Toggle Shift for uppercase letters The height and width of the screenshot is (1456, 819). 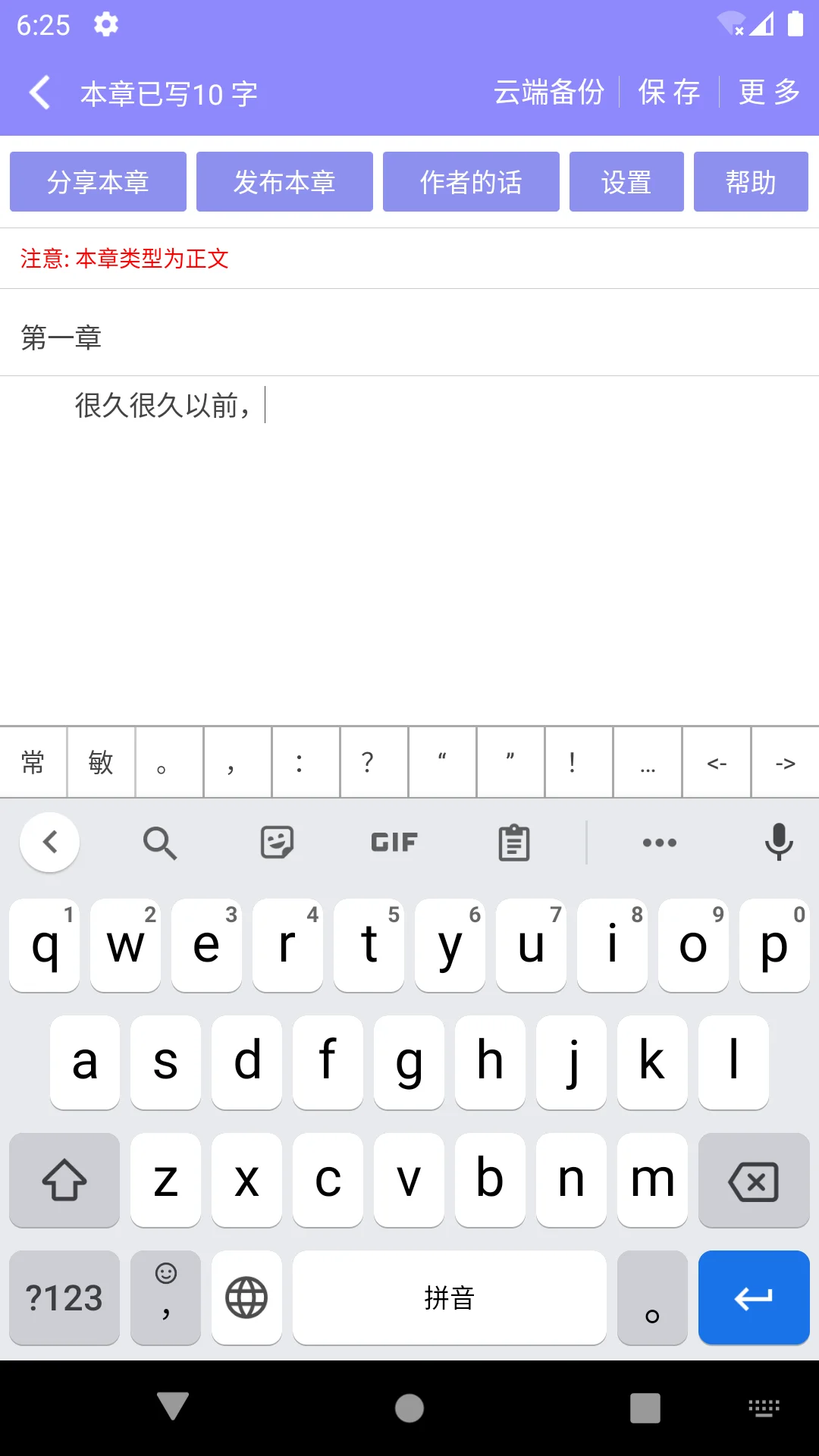(x=64, y=1181)
